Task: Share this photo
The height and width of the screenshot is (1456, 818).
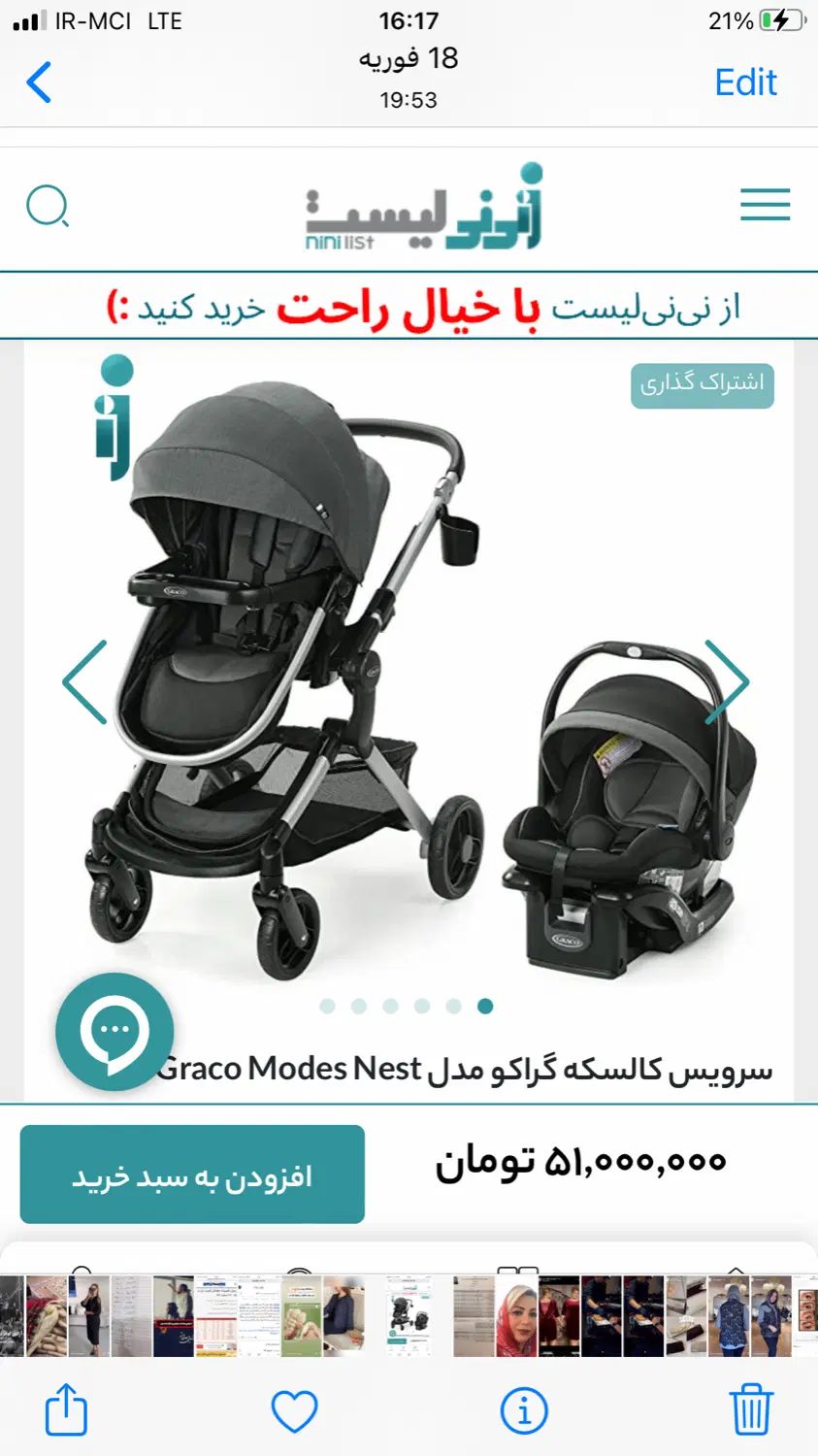Action: click(66, 1410)
